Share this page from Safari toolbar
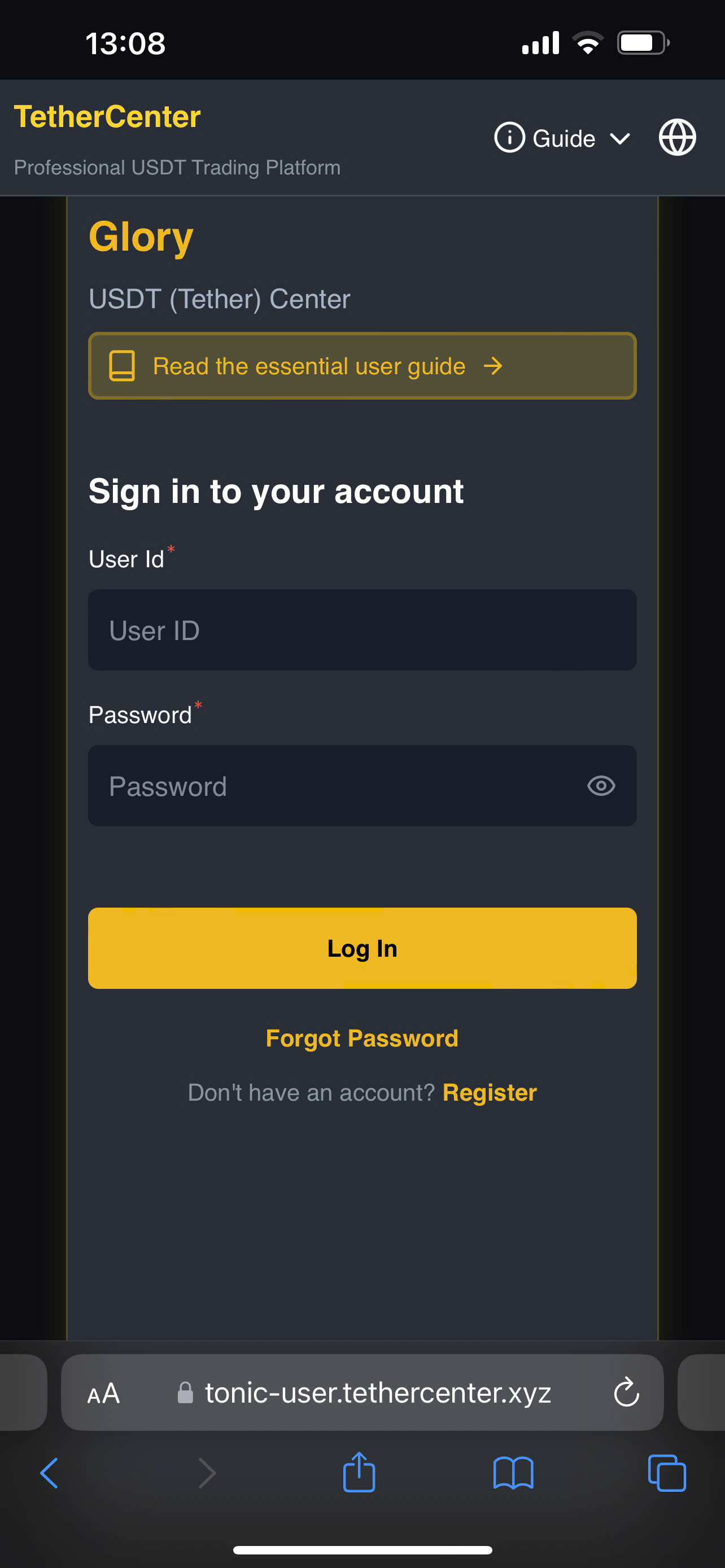 359,1473
